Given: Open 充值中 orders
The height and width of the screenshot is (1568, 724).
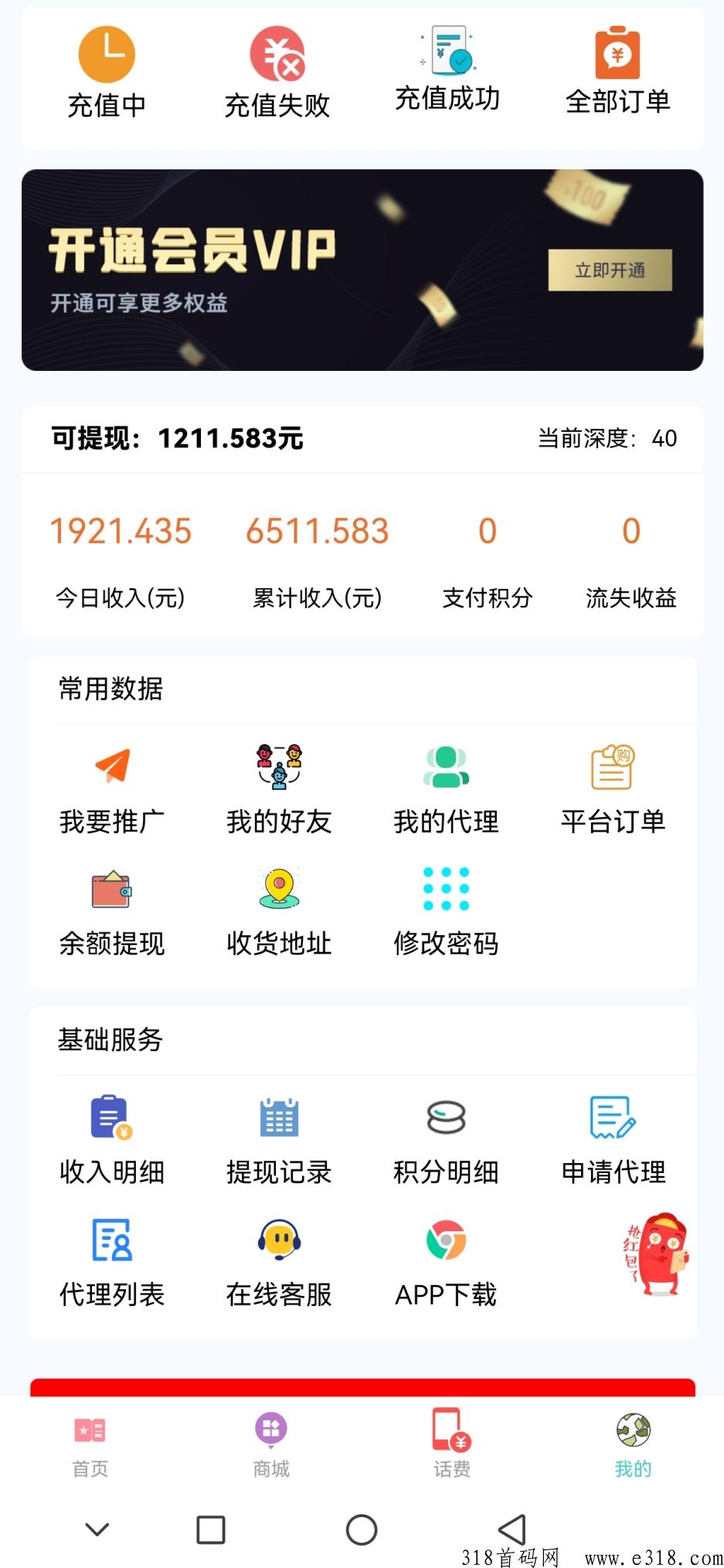Looking at the screenshot, I should [107, 73].
